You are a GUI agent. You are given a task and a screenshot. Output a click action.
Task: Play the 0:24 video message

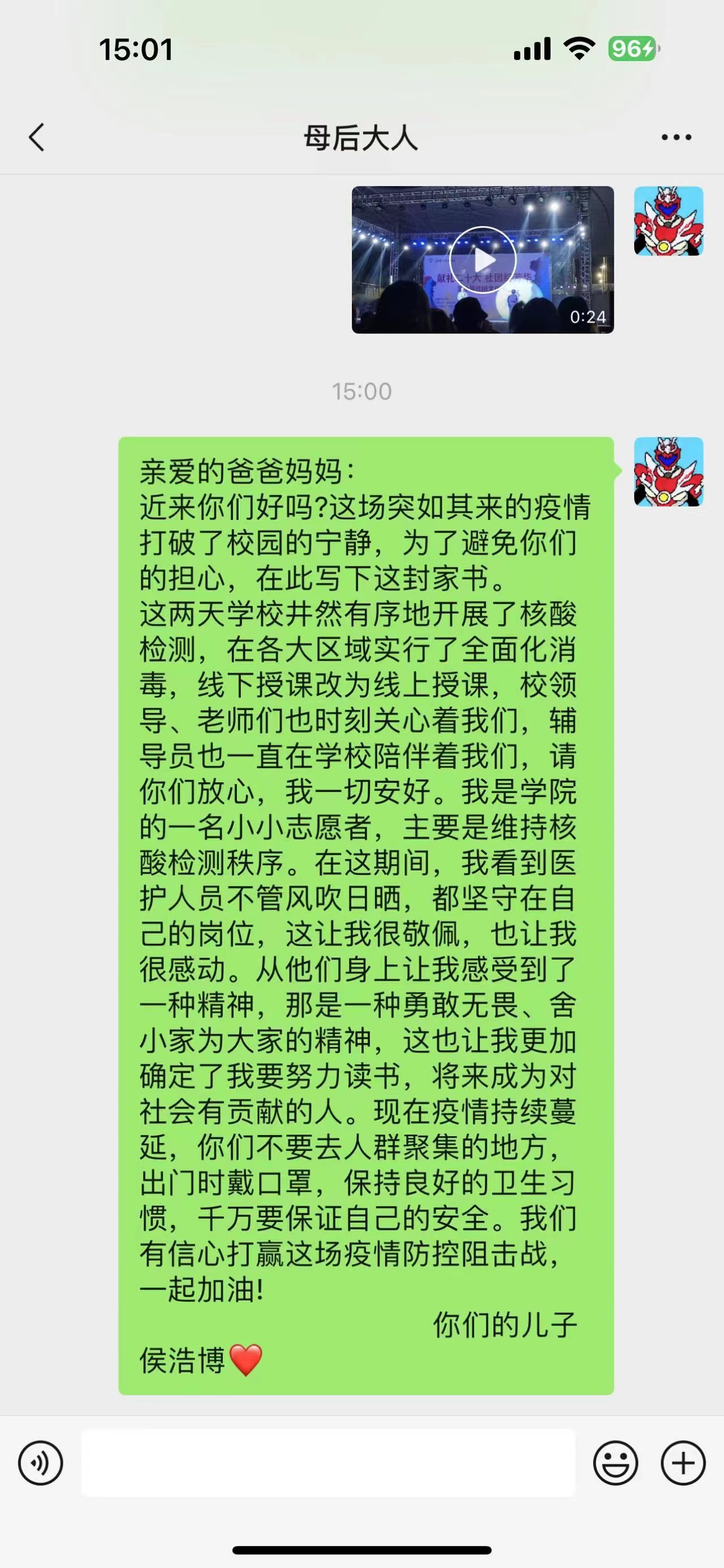pos(482,260)
